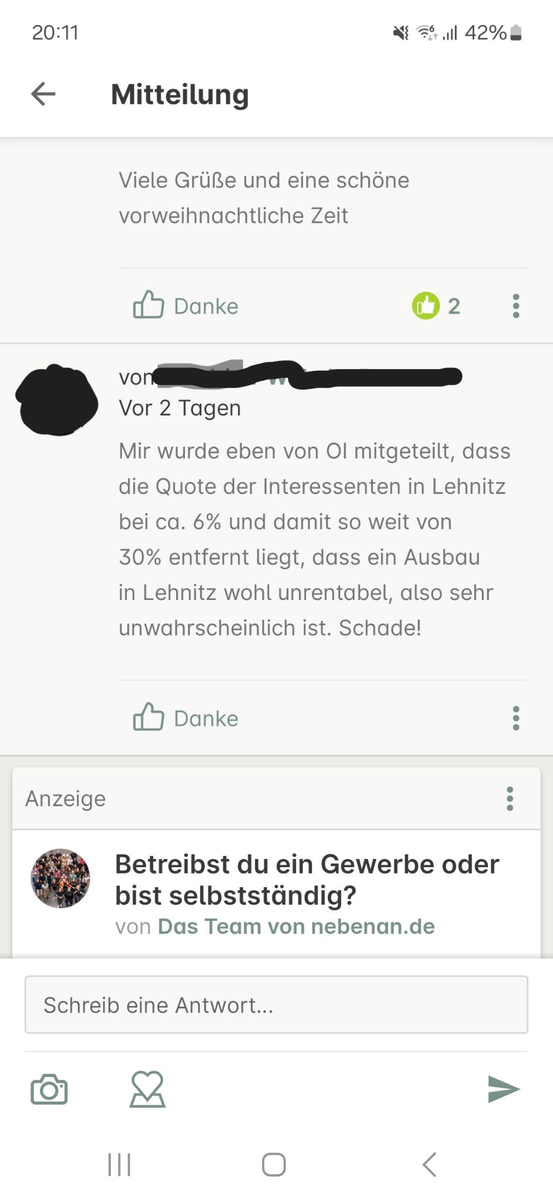Go to the system home screen
Image resolution: width=553 pixels, height=1200 pixels.
pyautogui.click(x=274, y=1164)
